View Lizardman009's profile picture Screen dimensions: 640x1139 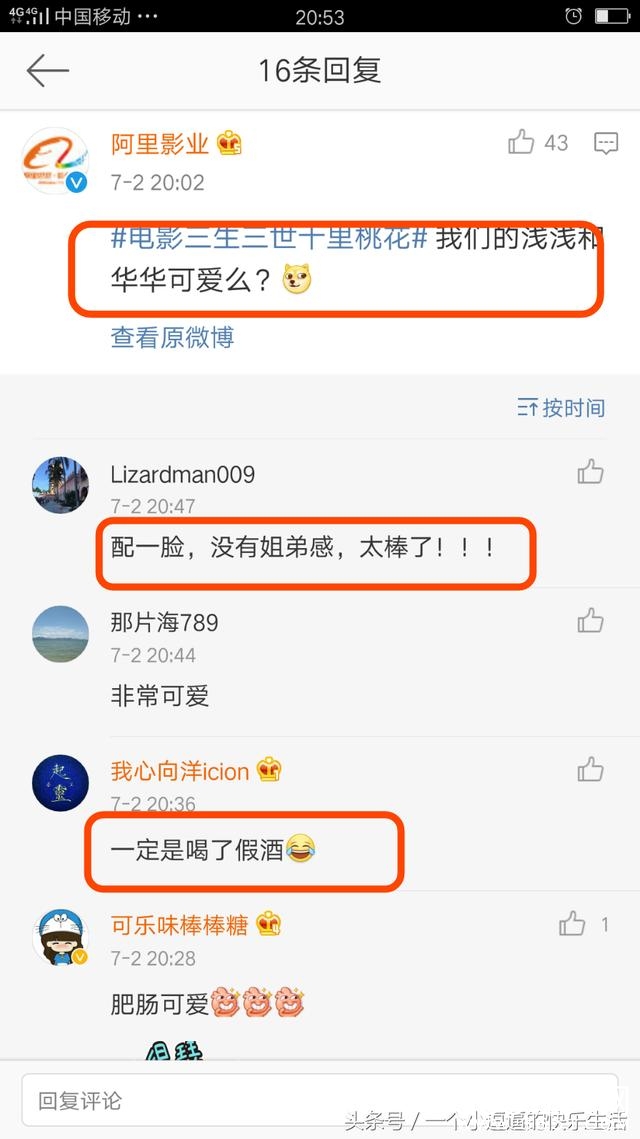[60, 486]
